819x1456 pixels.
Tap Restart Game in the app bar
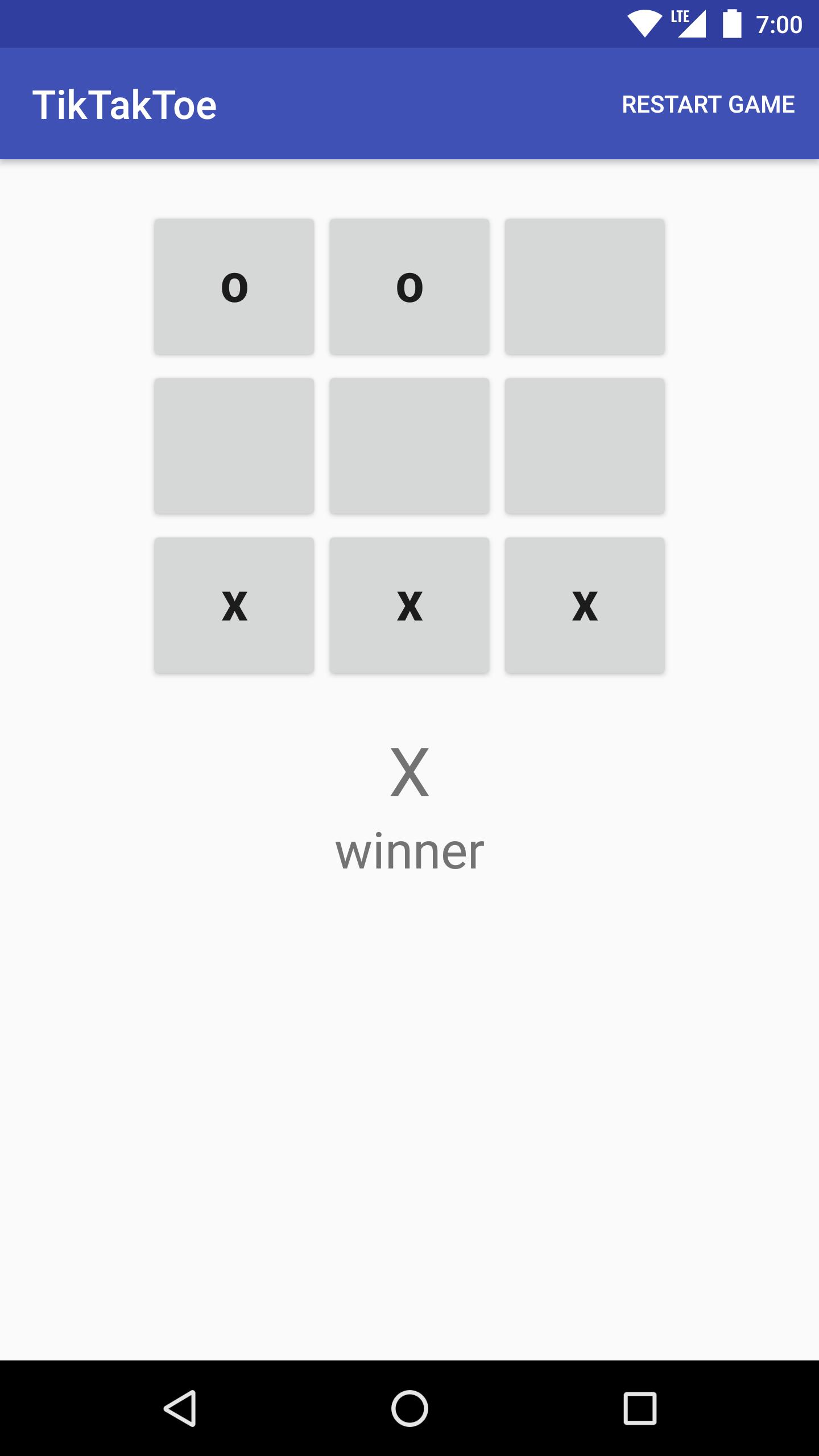tap(708, 105)
